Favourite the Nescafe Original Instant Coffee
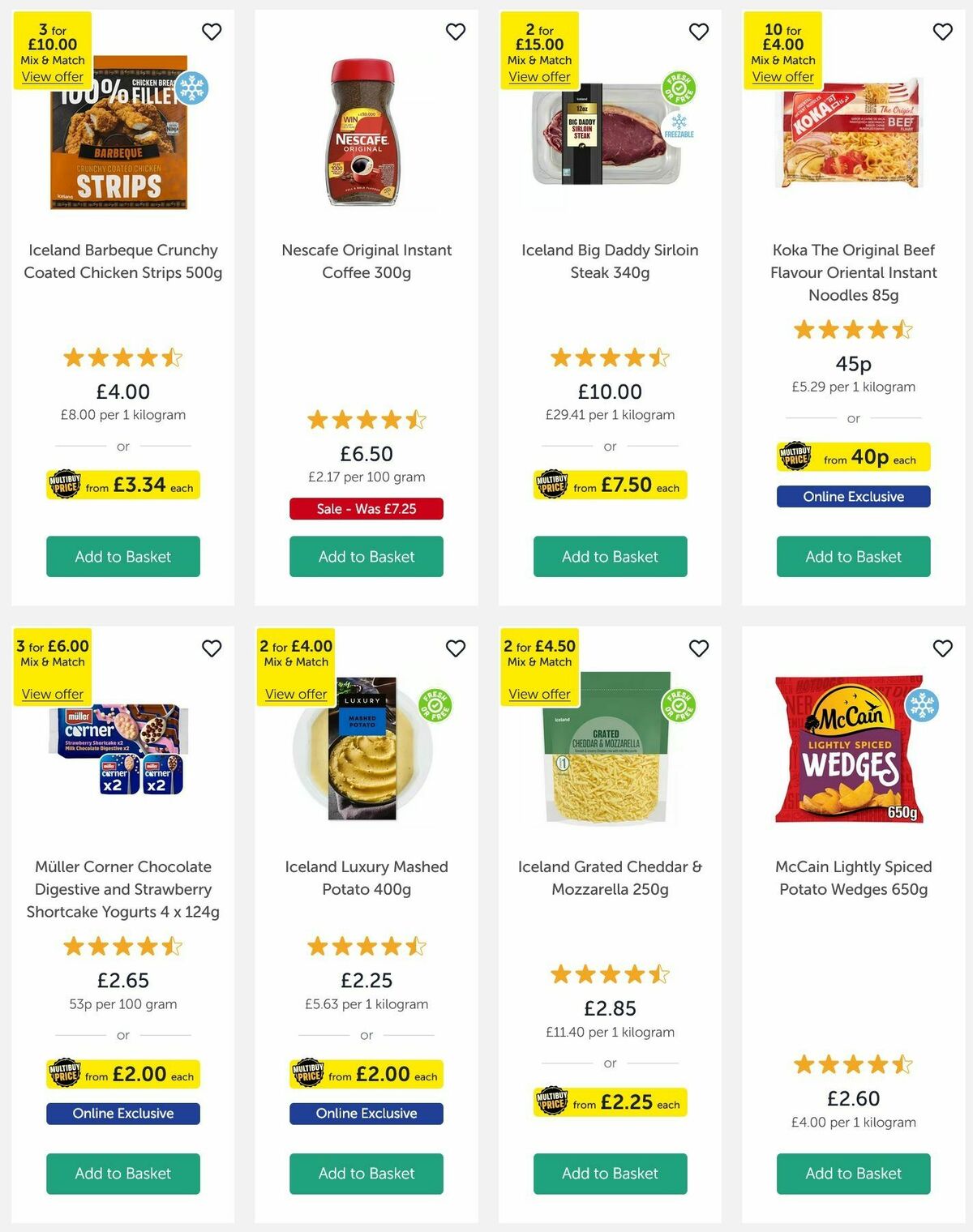Image resolution: width=973 pixels, height=1232 pixels. click(455, 32)
